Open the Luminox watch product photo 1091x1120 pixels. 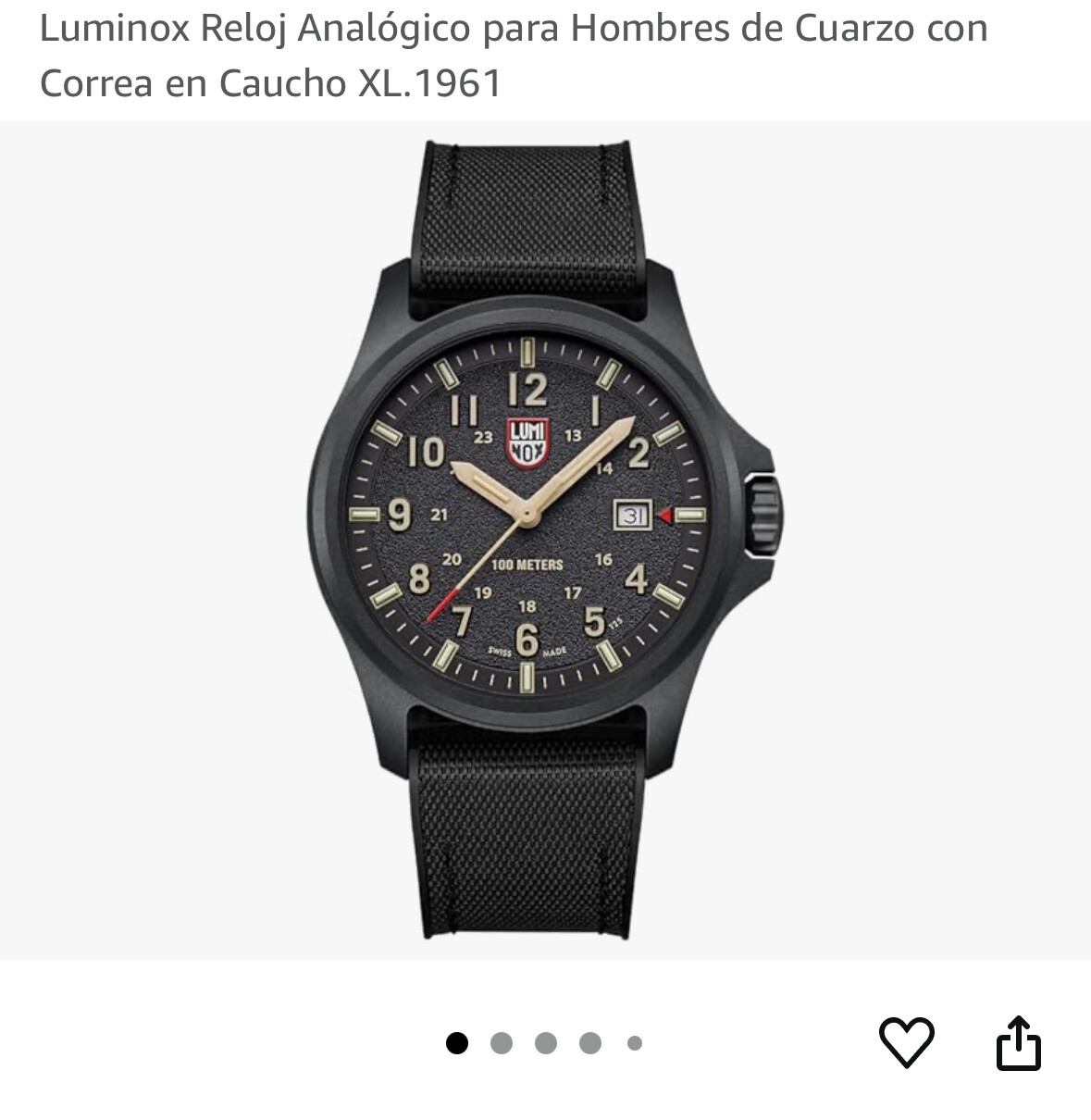(x=545, y=540)
